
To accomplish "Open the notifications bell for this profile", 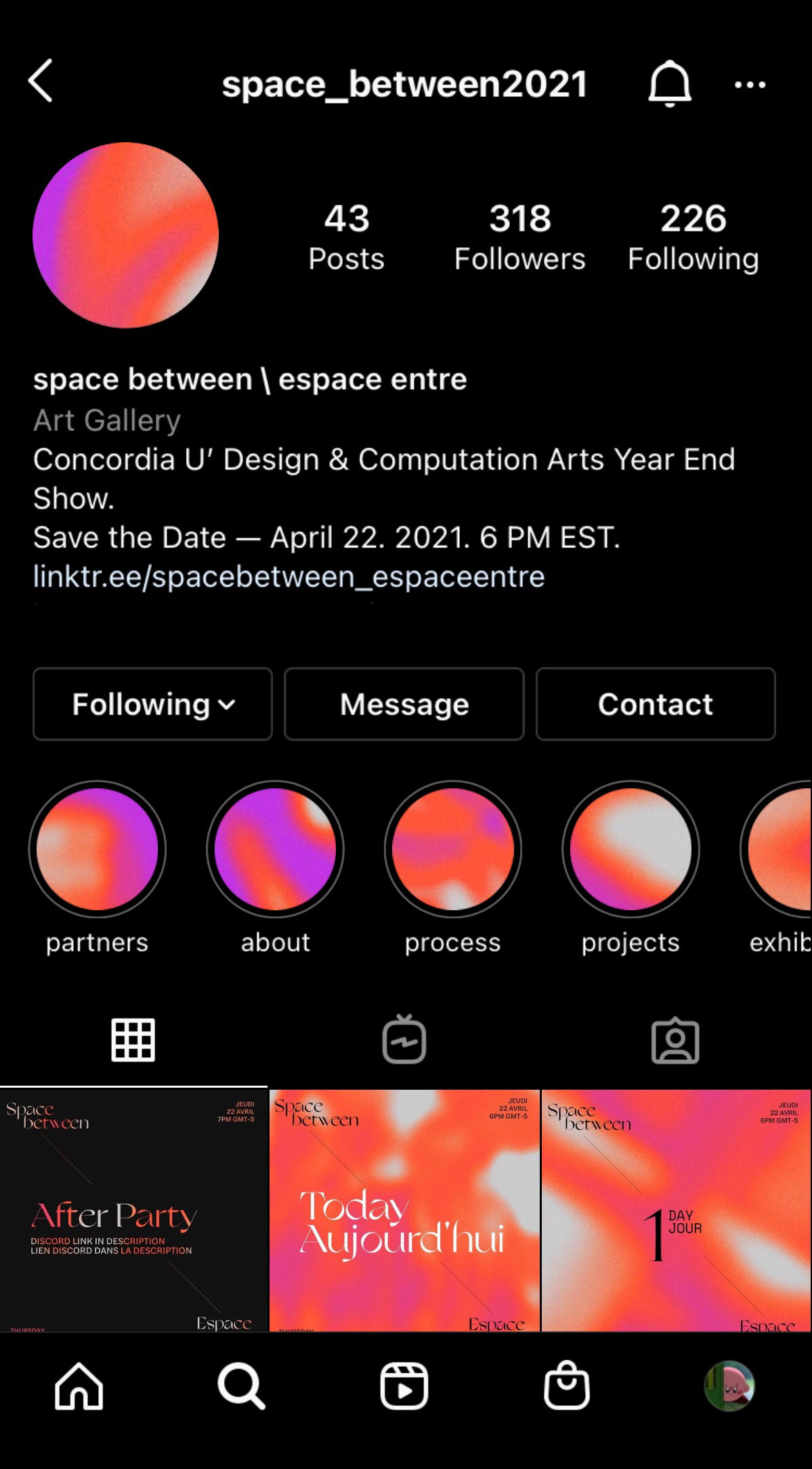I will click(x=669, y=83).
